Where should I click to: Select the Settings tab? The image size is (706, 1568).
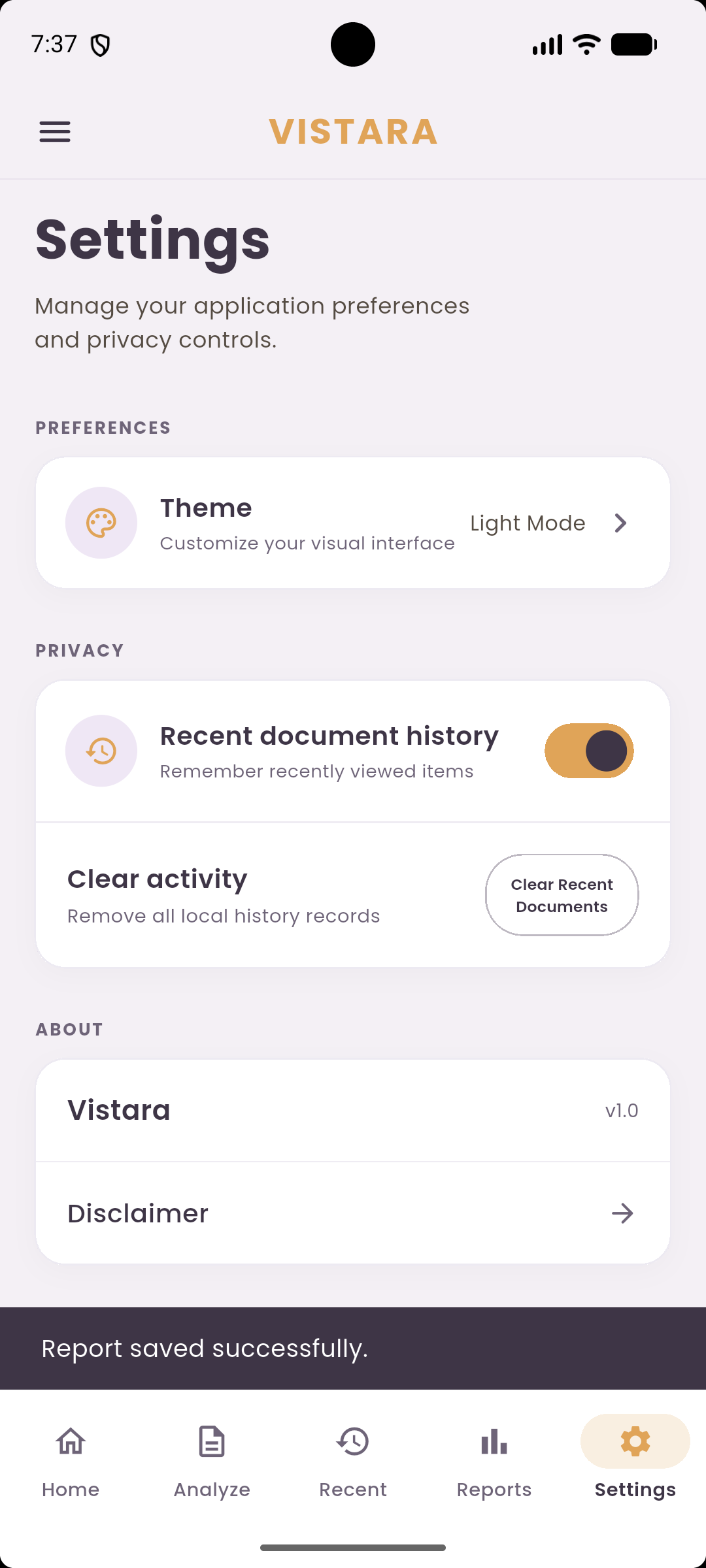[635, 1462]
